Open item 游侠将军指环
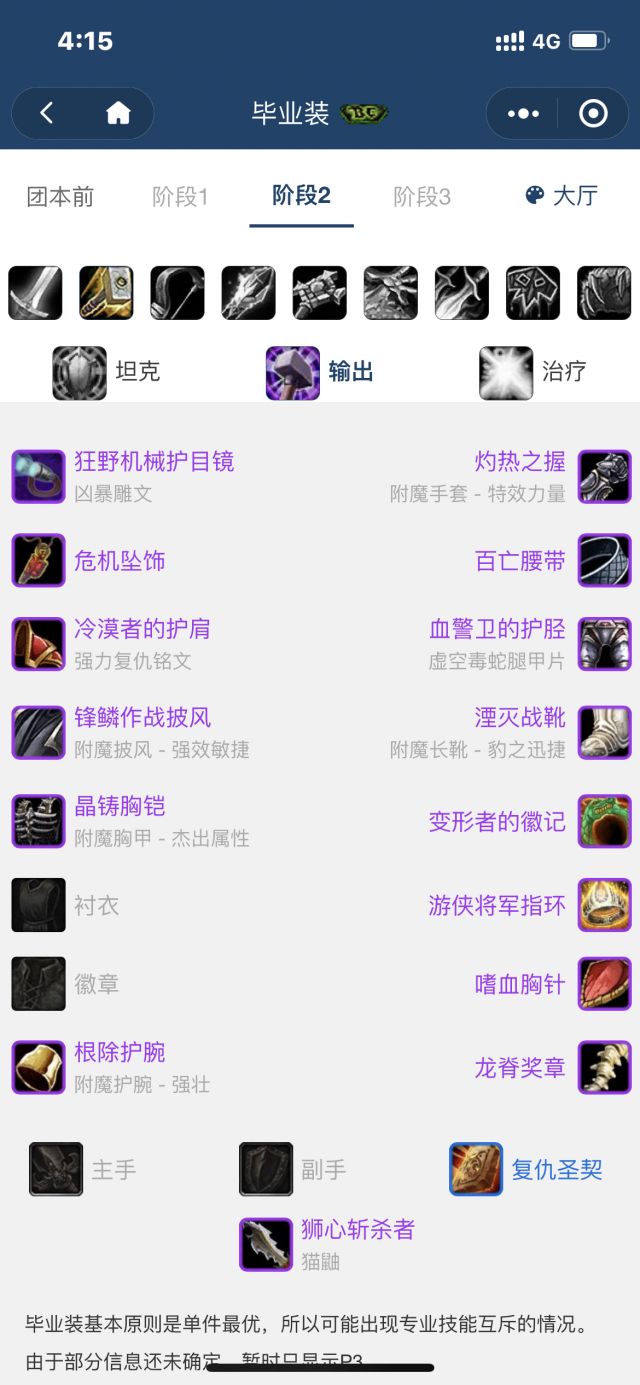 pyautogui.click(x=497, y=906)
